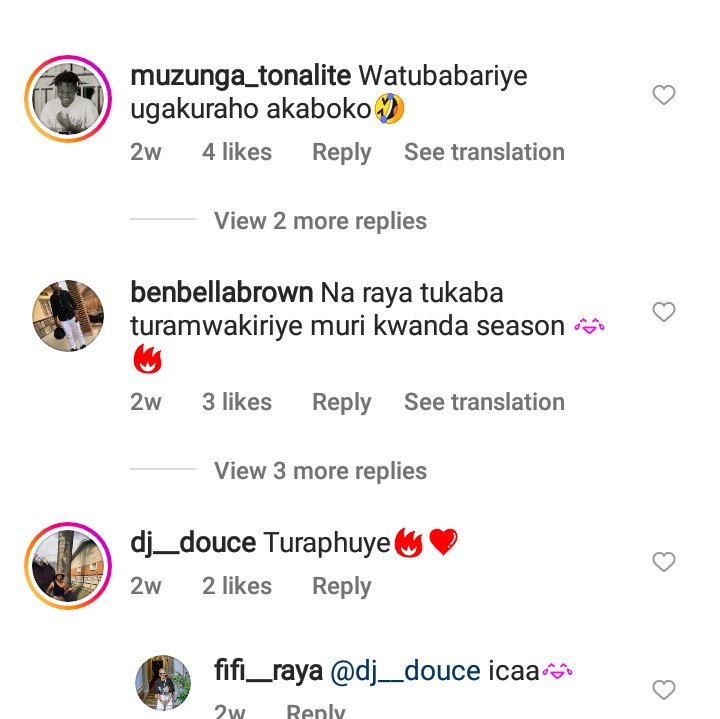Image resolution: width=720 pixels, height=719 pixels.
Task: View the 2 likes on dj__douce's comment
Action: (236, 586)
